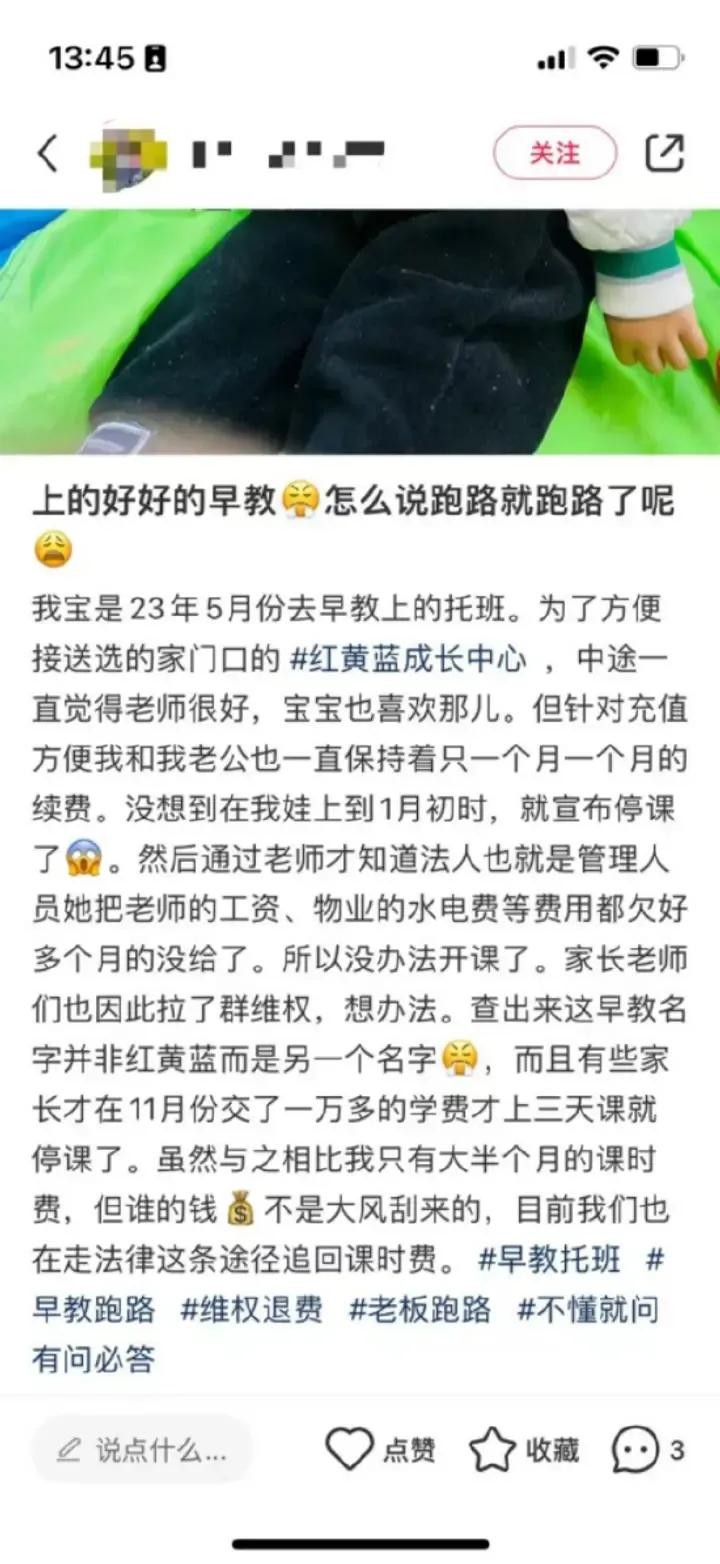720x1564 pixels.
Task: Like the post with 点赞
Action: pos(380,1450)
